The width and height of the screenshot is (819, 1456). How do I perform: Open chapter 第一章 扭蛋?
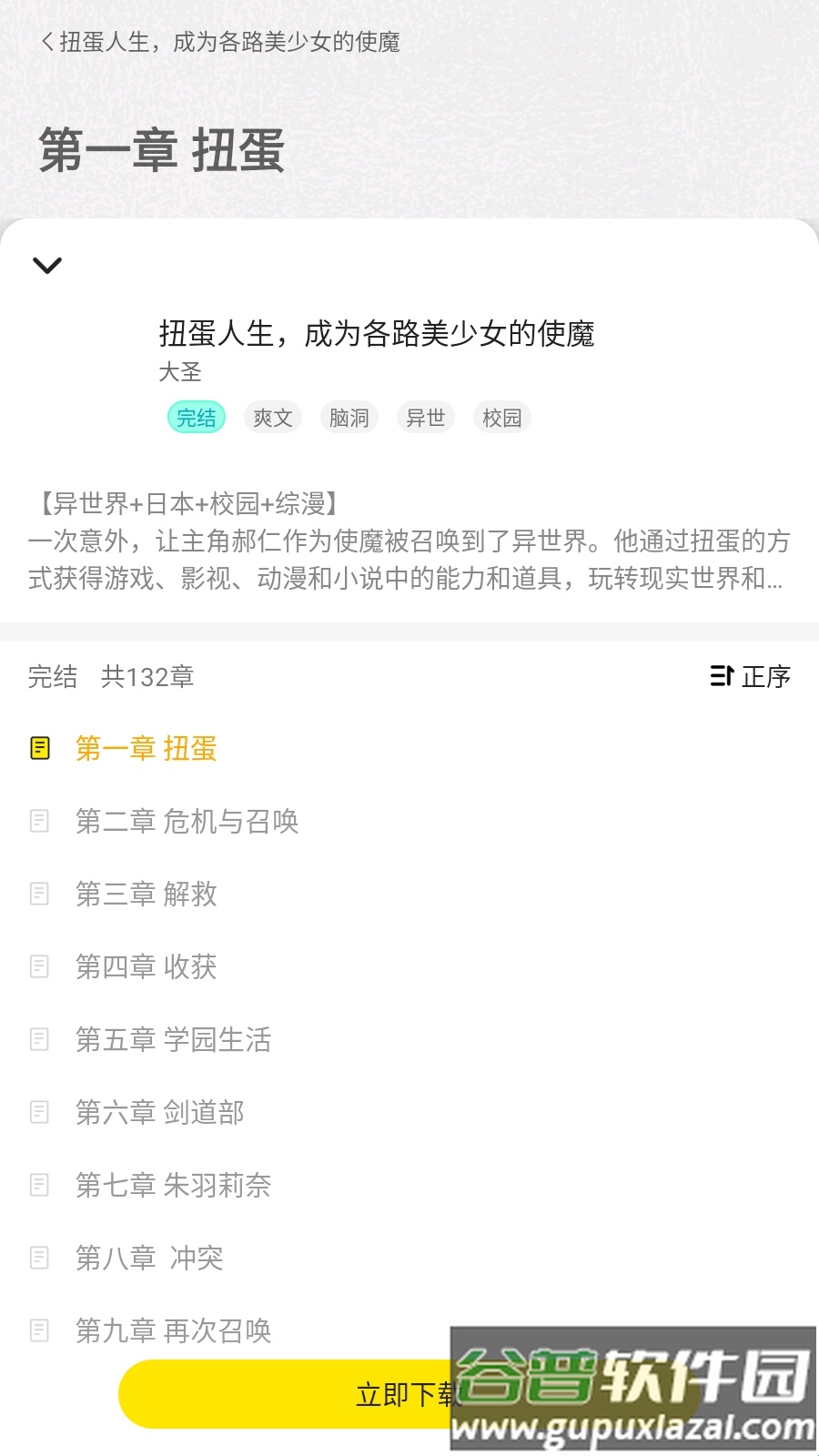[146, 749]
